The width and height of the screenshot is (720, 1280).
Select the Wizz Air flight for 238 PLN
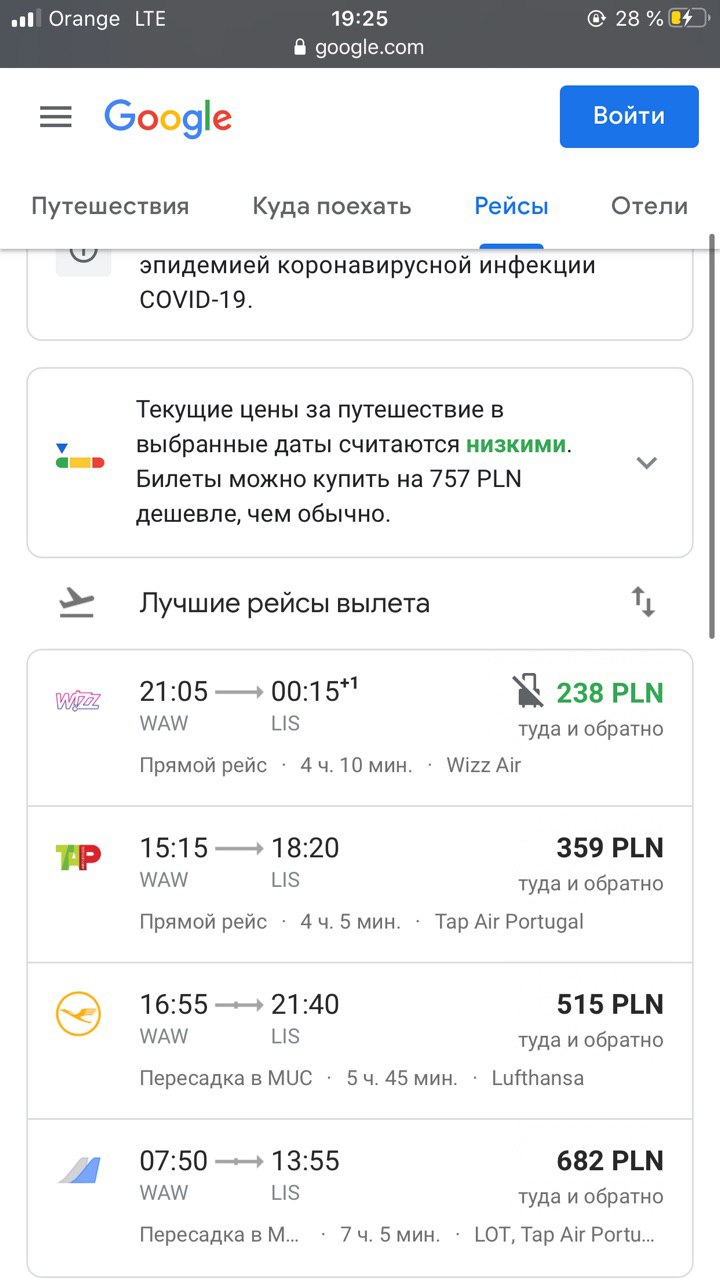360,728
